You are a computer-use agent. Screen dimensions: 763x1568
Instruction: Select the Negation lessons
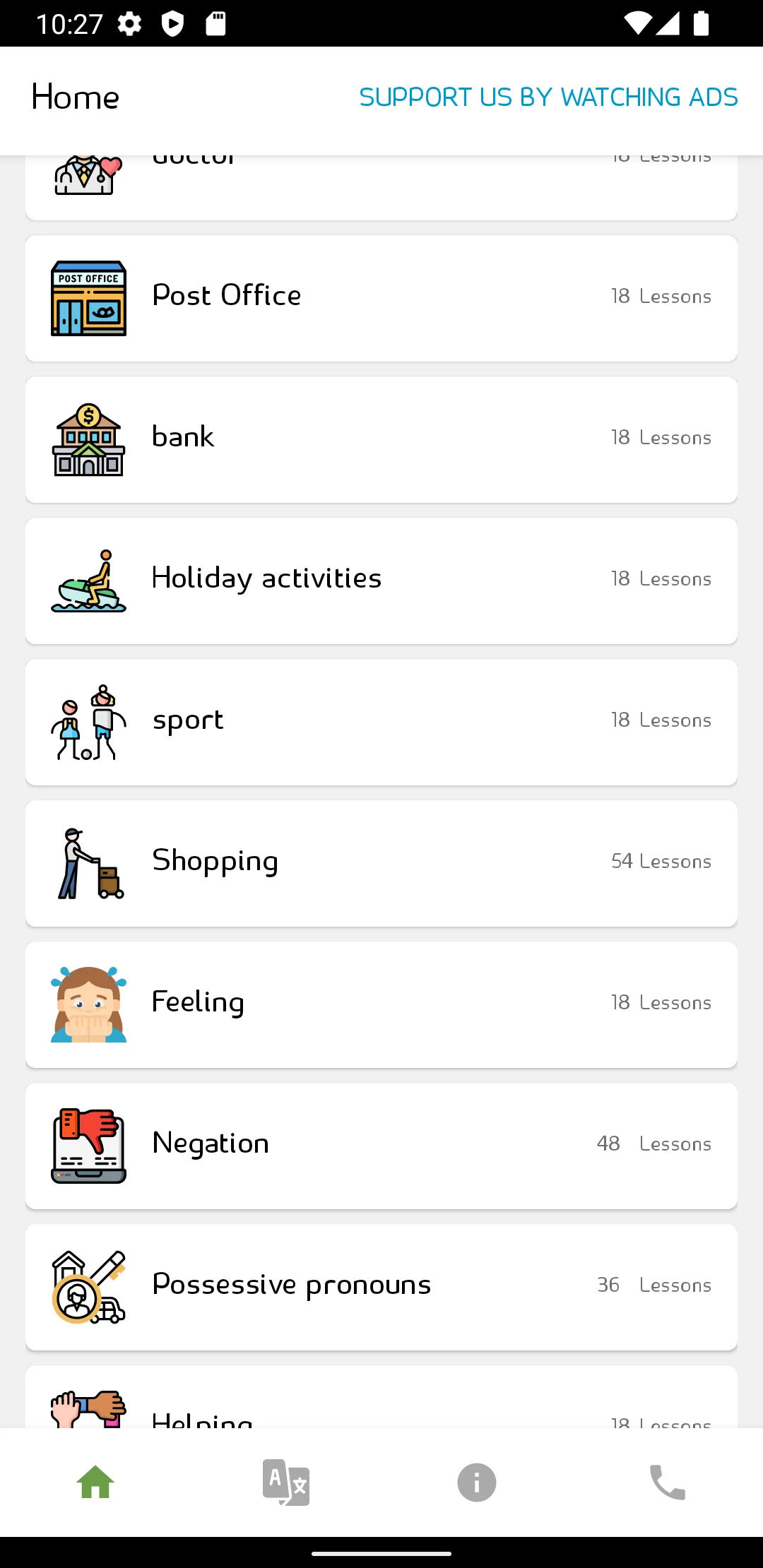381,1146
